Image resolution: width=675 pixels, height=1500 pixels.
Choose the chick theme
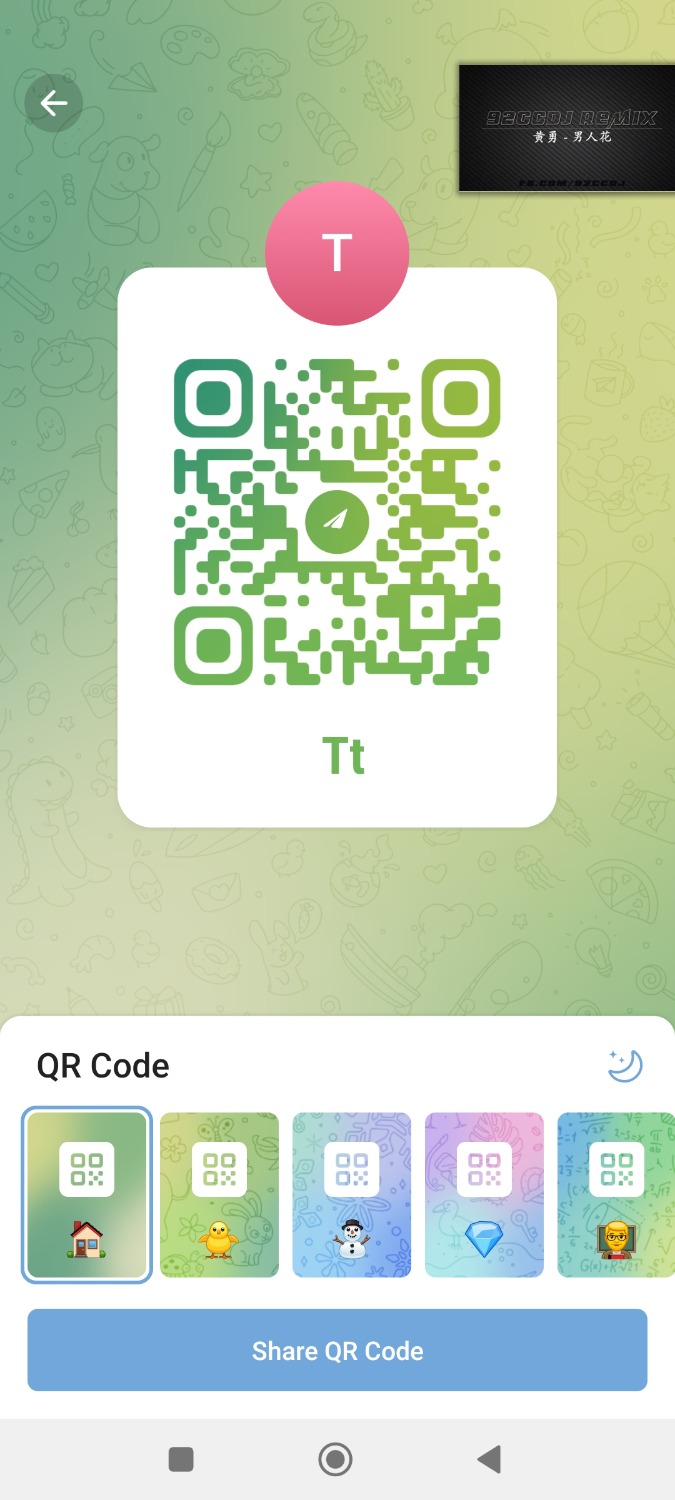tap(219, 1194)
